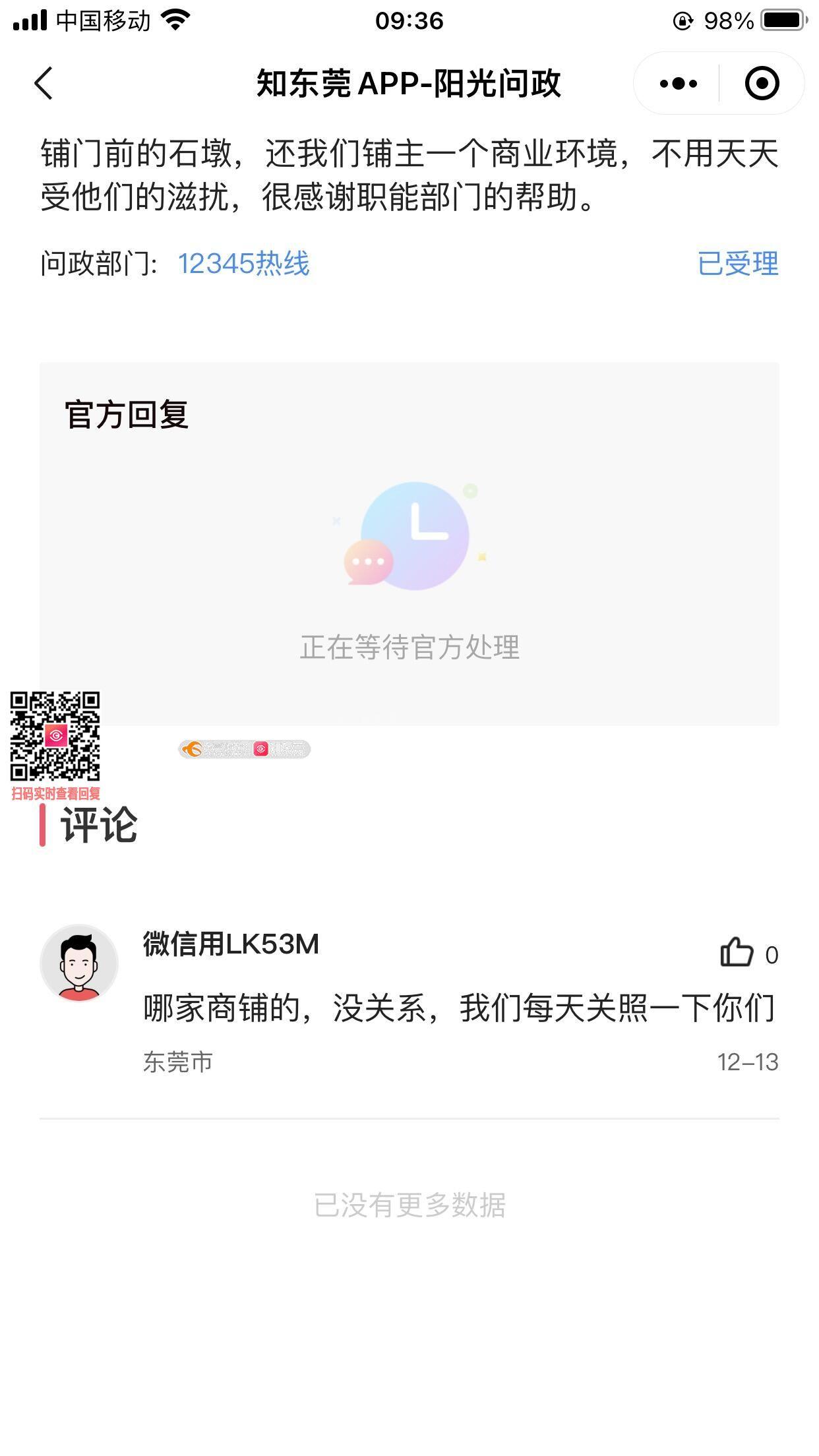This screenshot has height=1456, width=819.
Task: Open the 12345热线 department link
Action: pyautogui.click(x=243, y=264)
